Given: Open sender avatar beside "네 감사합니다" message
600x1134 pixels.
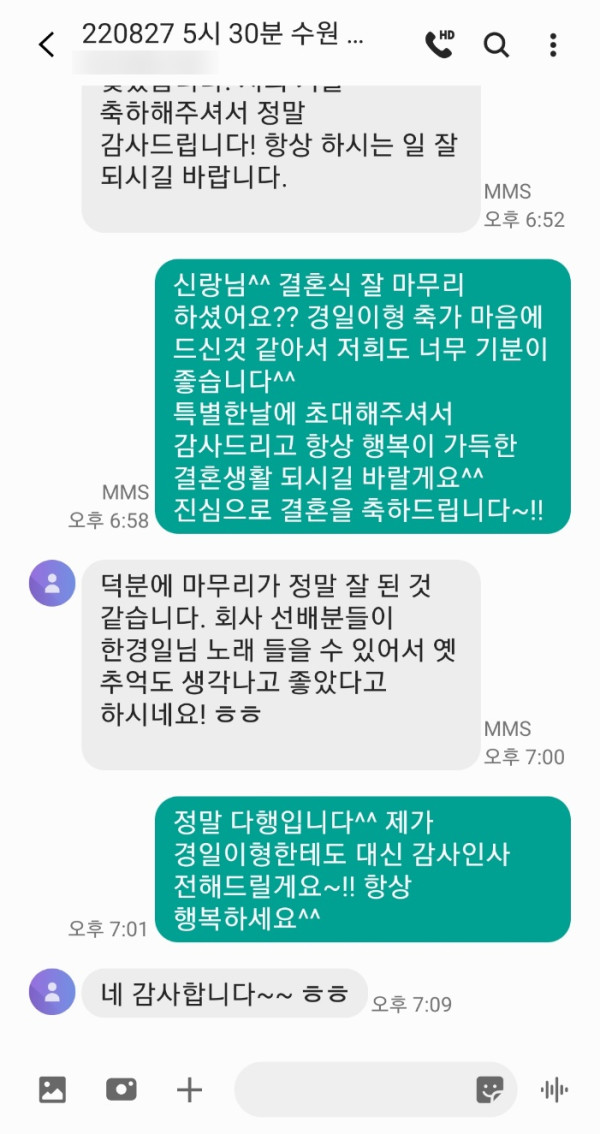Looking at the screenshot, I should (52, 992).
